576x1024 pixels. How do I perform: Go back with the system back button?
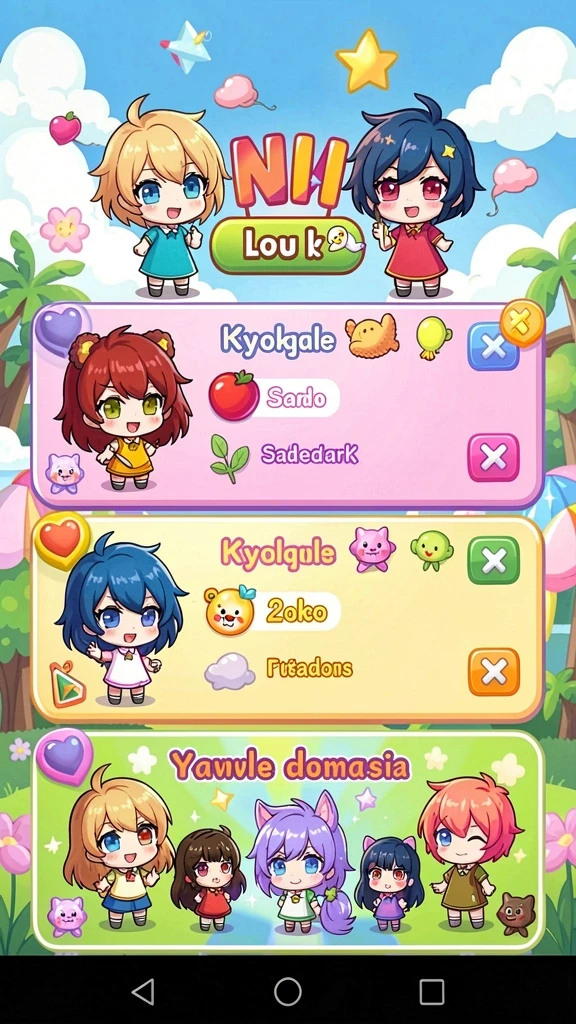pos(143,991)
